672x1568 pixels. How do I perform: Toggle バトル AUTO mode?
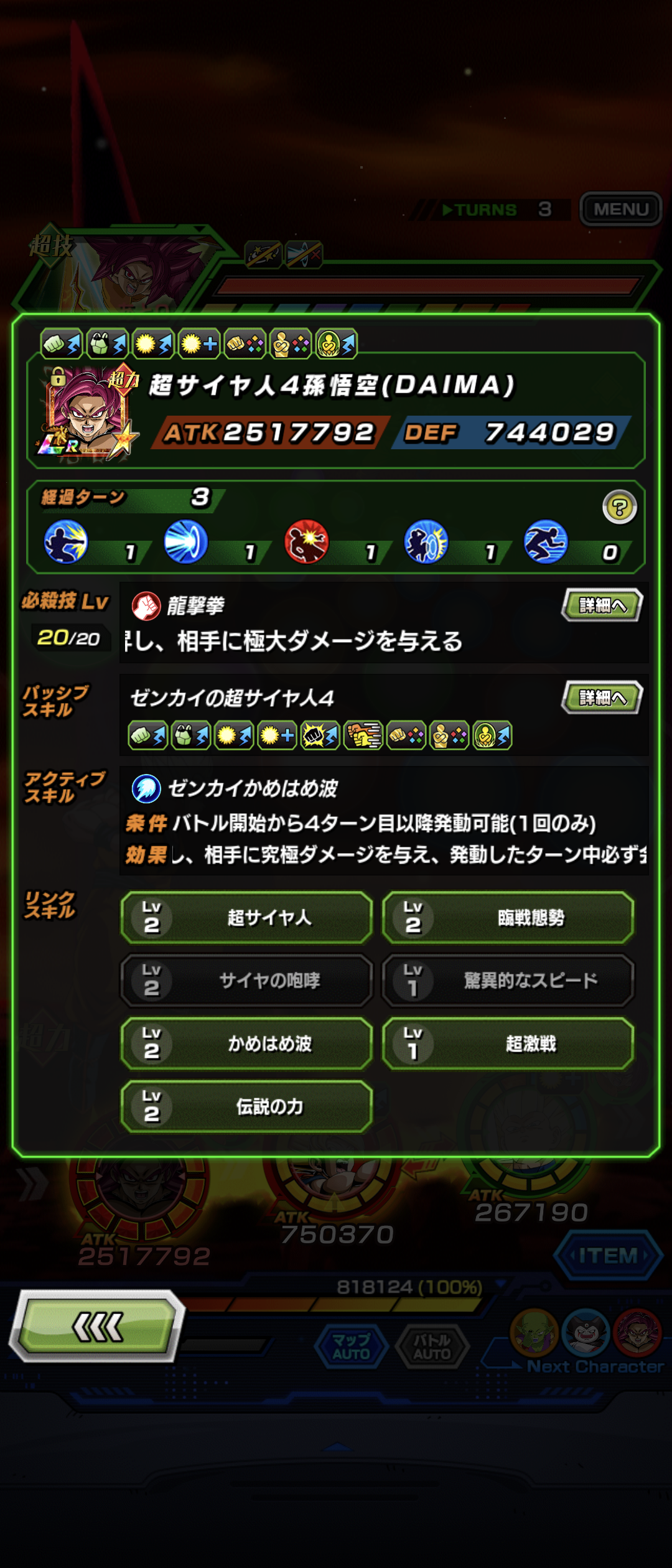point(432,1346)
